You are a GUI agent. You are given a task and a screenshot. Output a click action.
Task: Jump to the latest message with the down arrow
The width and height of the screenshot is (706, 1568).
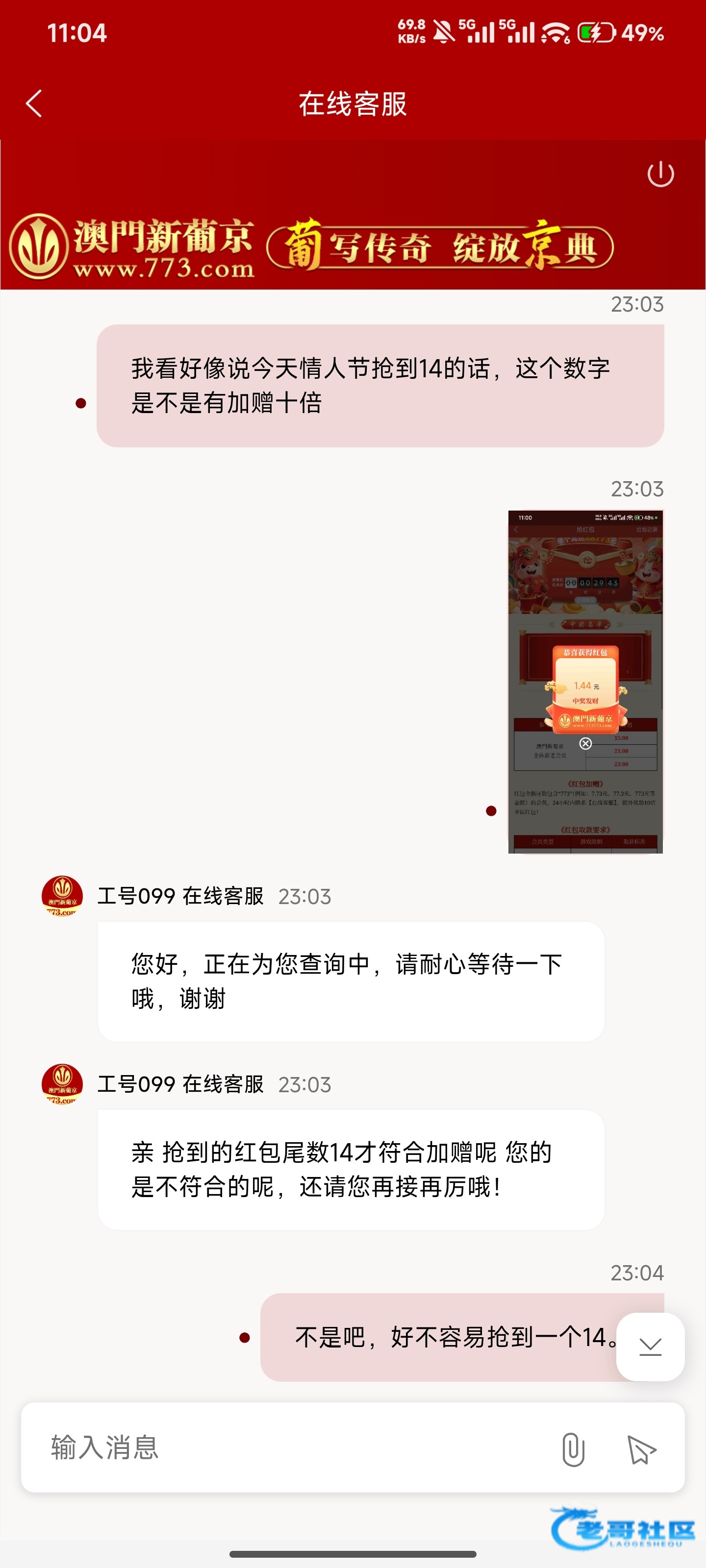[649, 1347]
